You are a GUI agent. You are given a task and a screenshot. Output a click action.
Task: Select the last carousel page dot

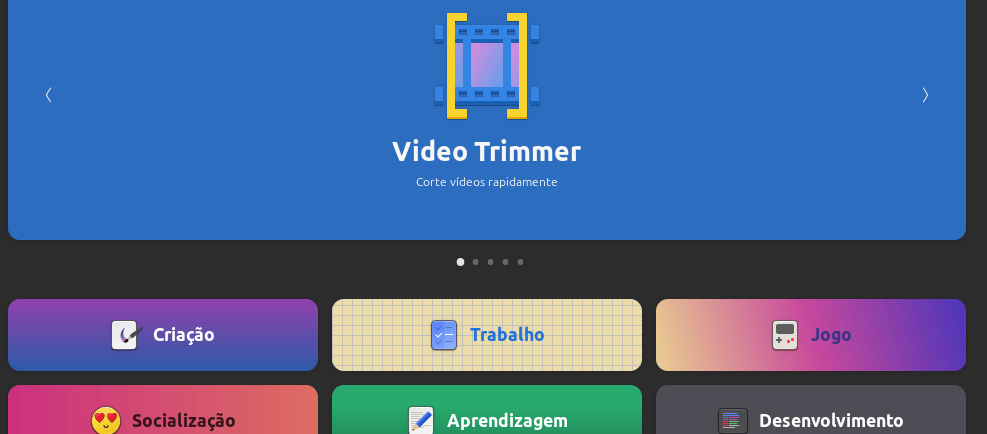click(520, 262)
